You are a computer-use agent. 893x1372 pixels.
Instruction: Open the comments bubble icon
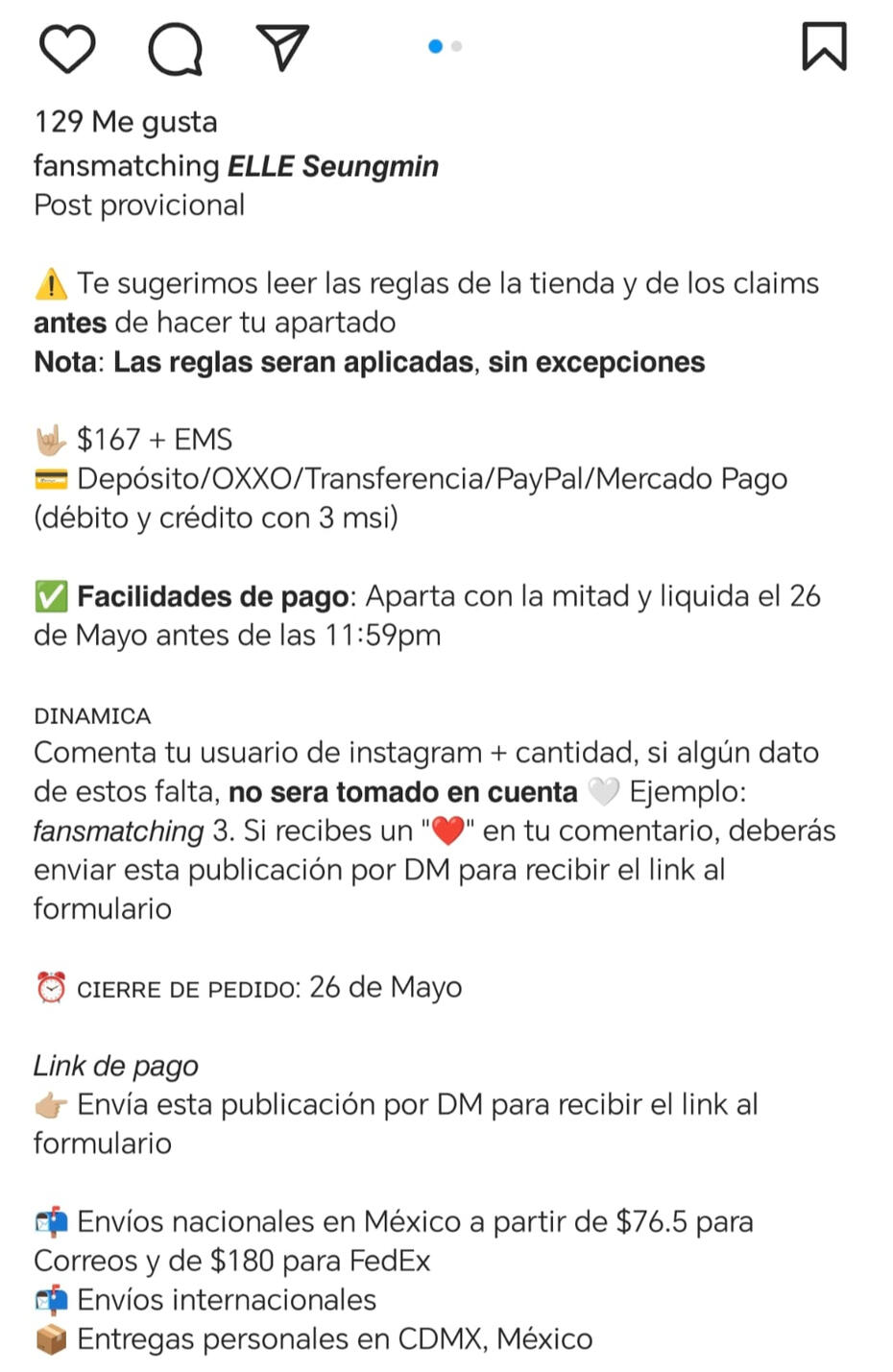tap(175, 48)
